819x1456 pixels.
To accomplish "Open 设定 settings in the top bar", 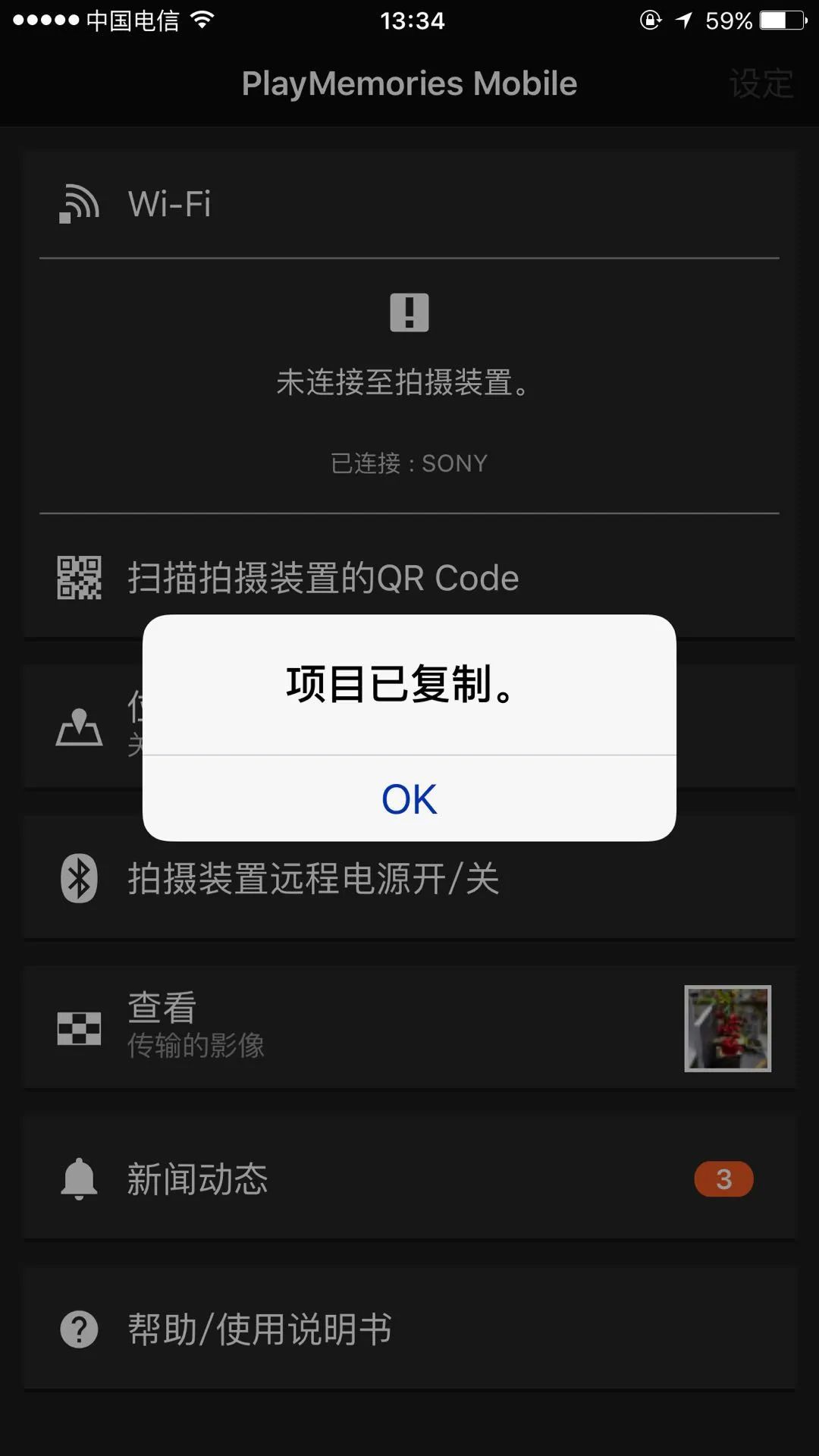I will click(761, 83).
